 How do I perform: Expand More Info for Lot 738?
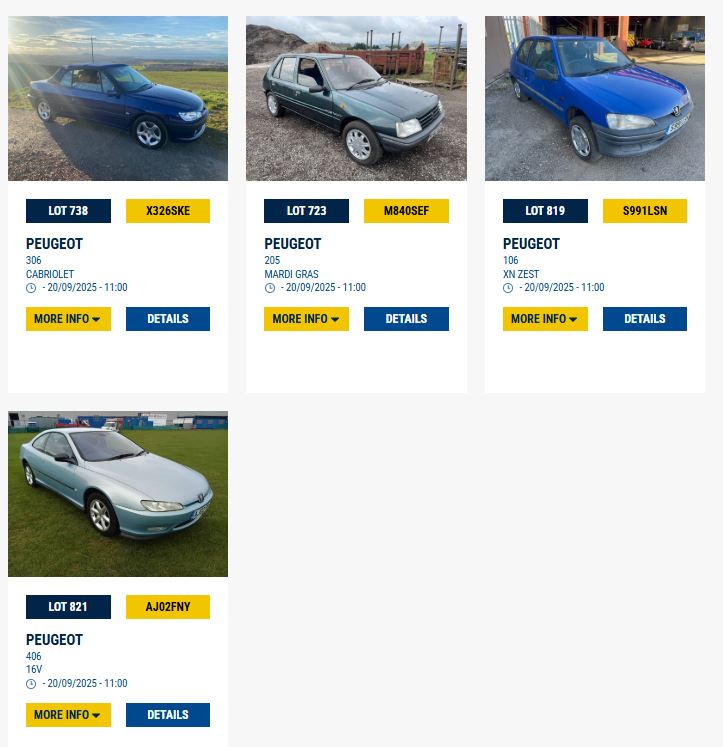pos(68,319)
